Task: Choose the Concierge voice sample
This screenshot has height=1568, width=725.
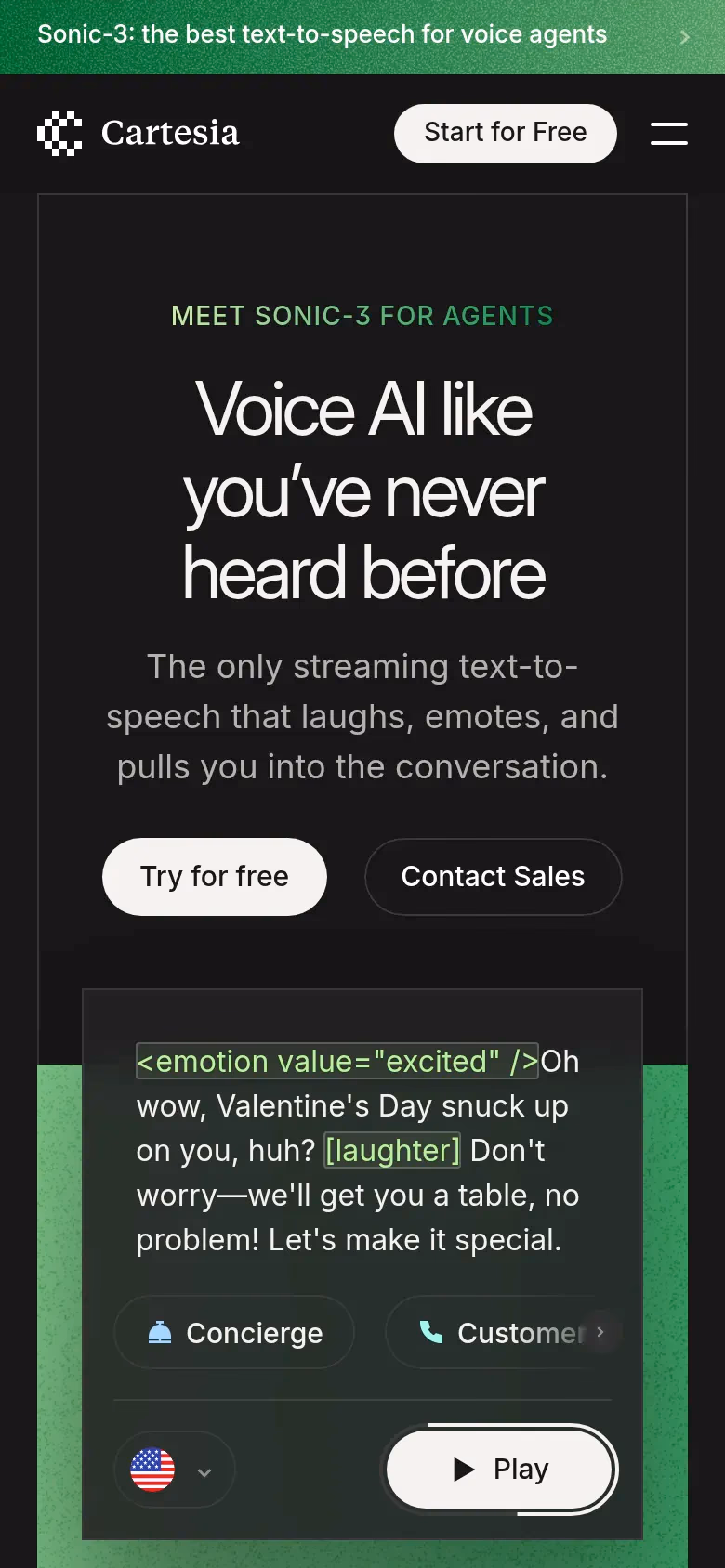Action: click(x=234, y=1332)
